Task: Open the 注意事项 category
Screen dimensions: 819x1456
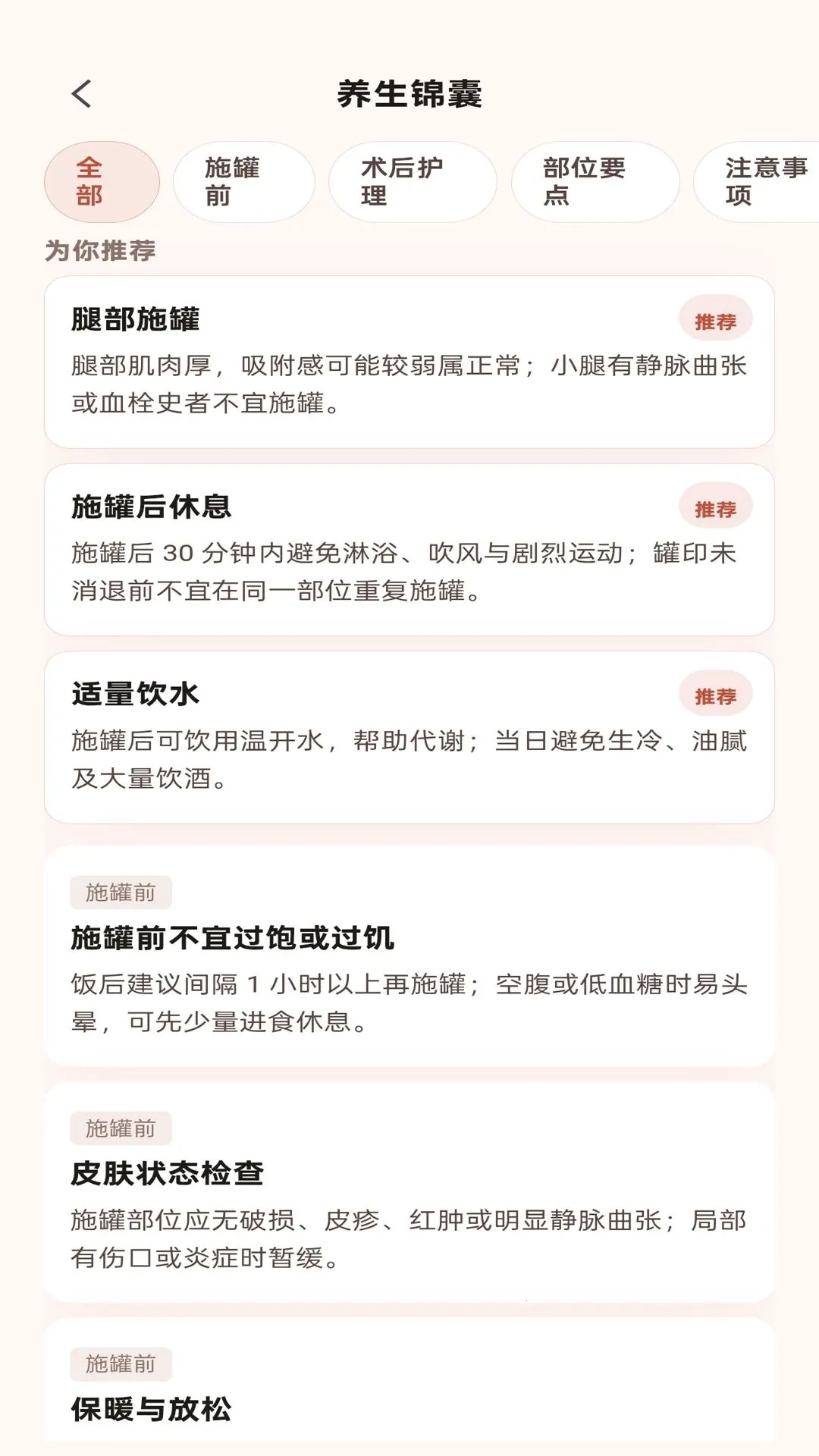Action: (756, 182)
